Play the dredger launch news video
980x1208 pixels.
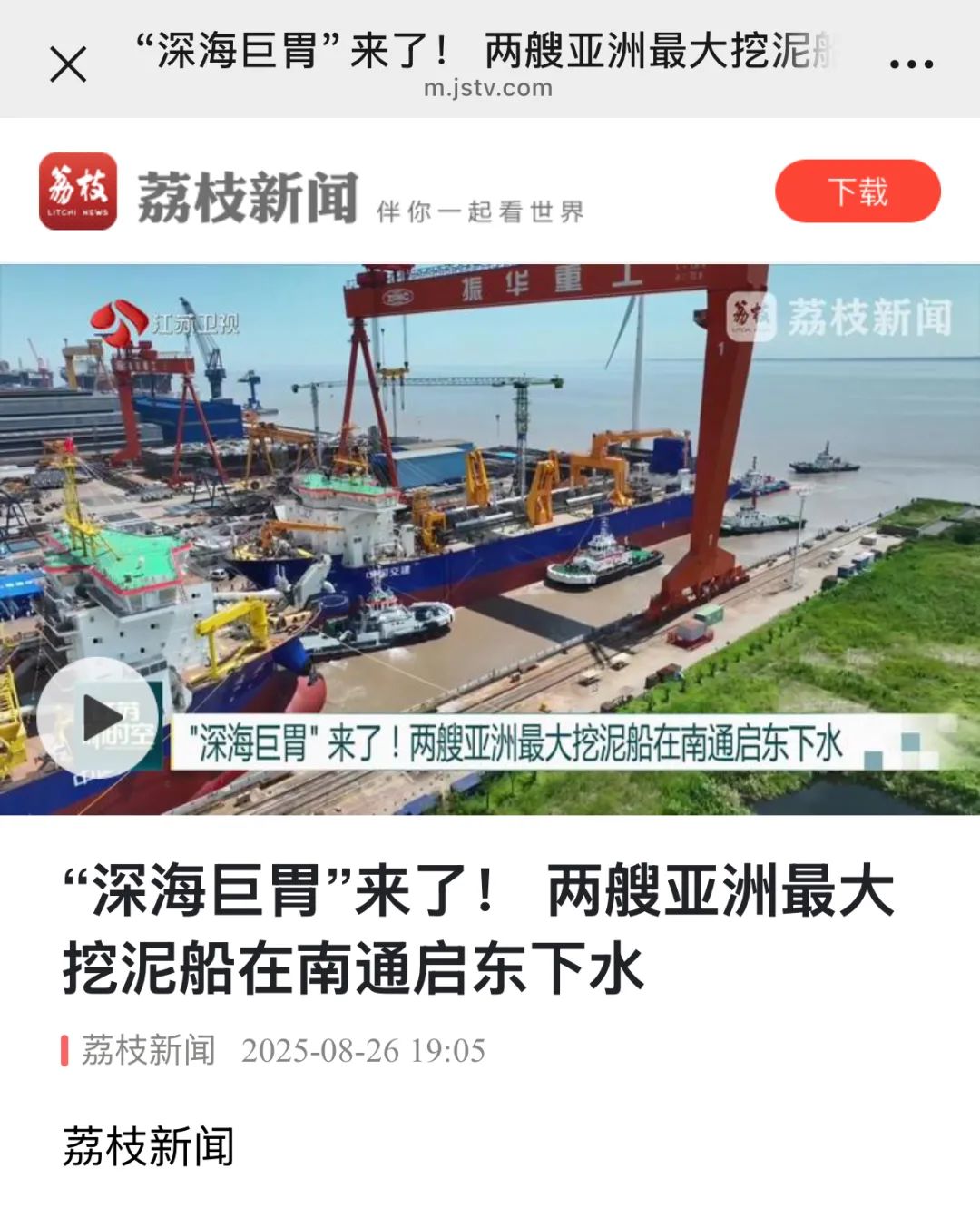tap(99, 718)
